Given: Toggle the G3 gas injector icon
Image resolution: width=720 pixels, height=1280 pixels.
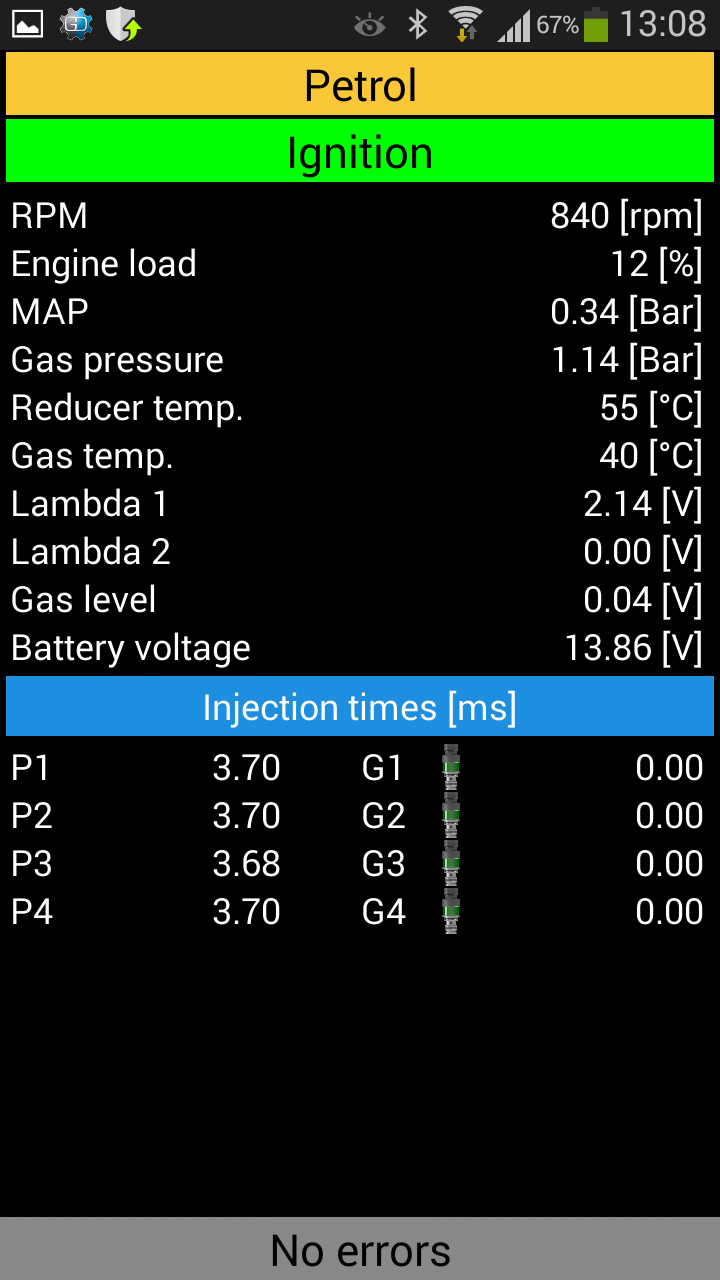Looking at the screenshot, I should (451, 863).
